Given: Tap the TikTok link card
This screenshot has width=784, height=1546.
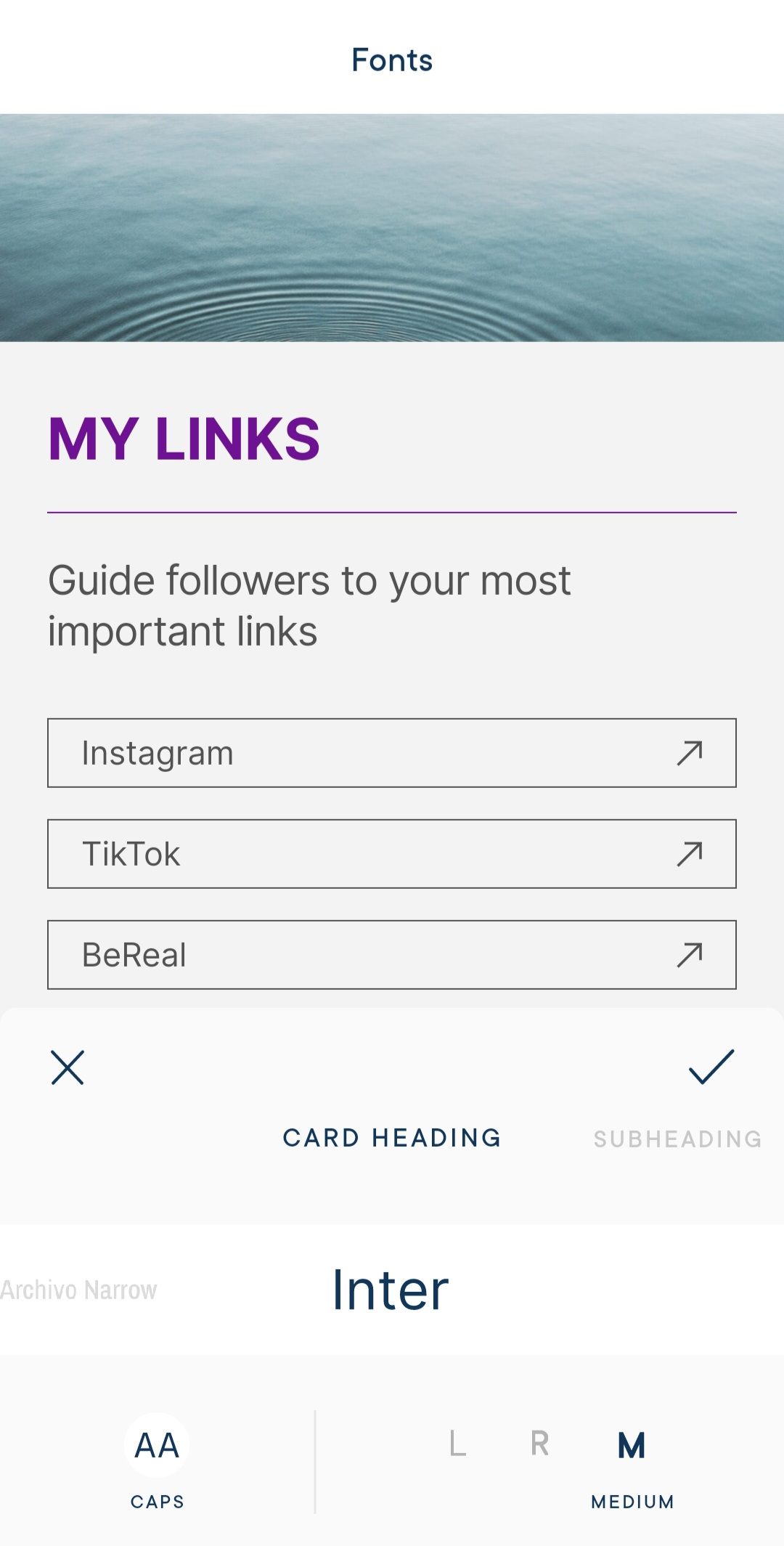Looking at the screenshot, I should (x=392, y=854).
